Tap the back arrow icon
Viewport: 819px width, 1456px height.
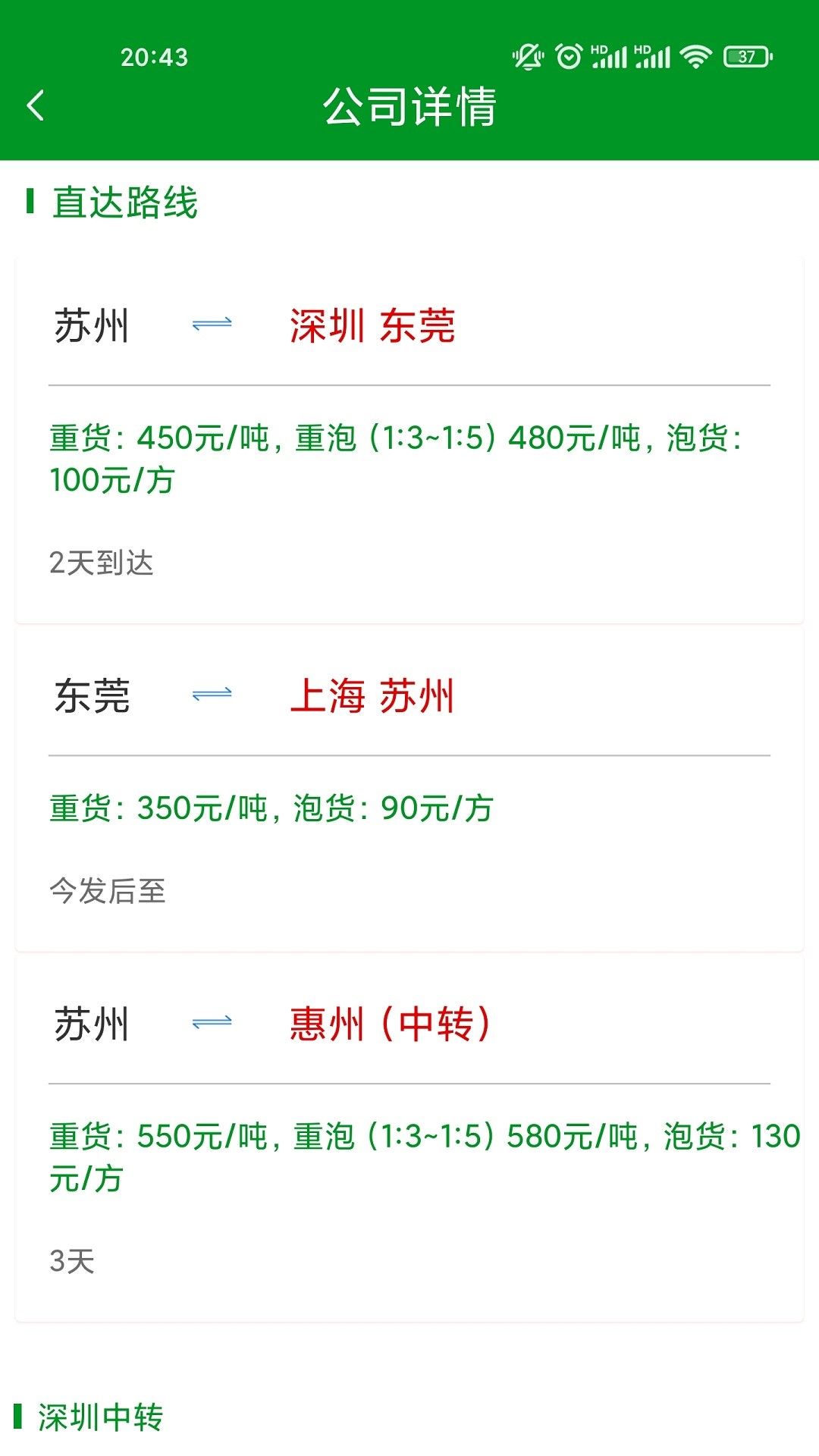click(x=36, y=106)
